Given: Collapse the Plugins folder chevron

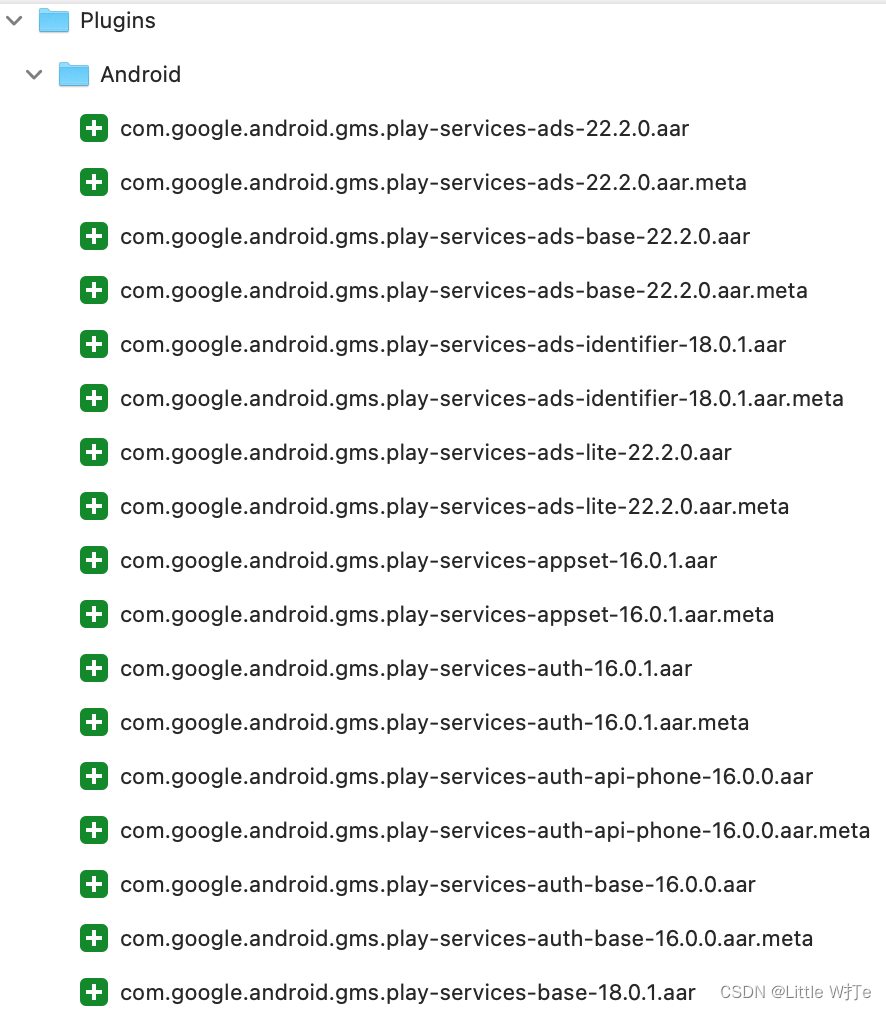Looking at the screenshot, I should pos(14,21).
